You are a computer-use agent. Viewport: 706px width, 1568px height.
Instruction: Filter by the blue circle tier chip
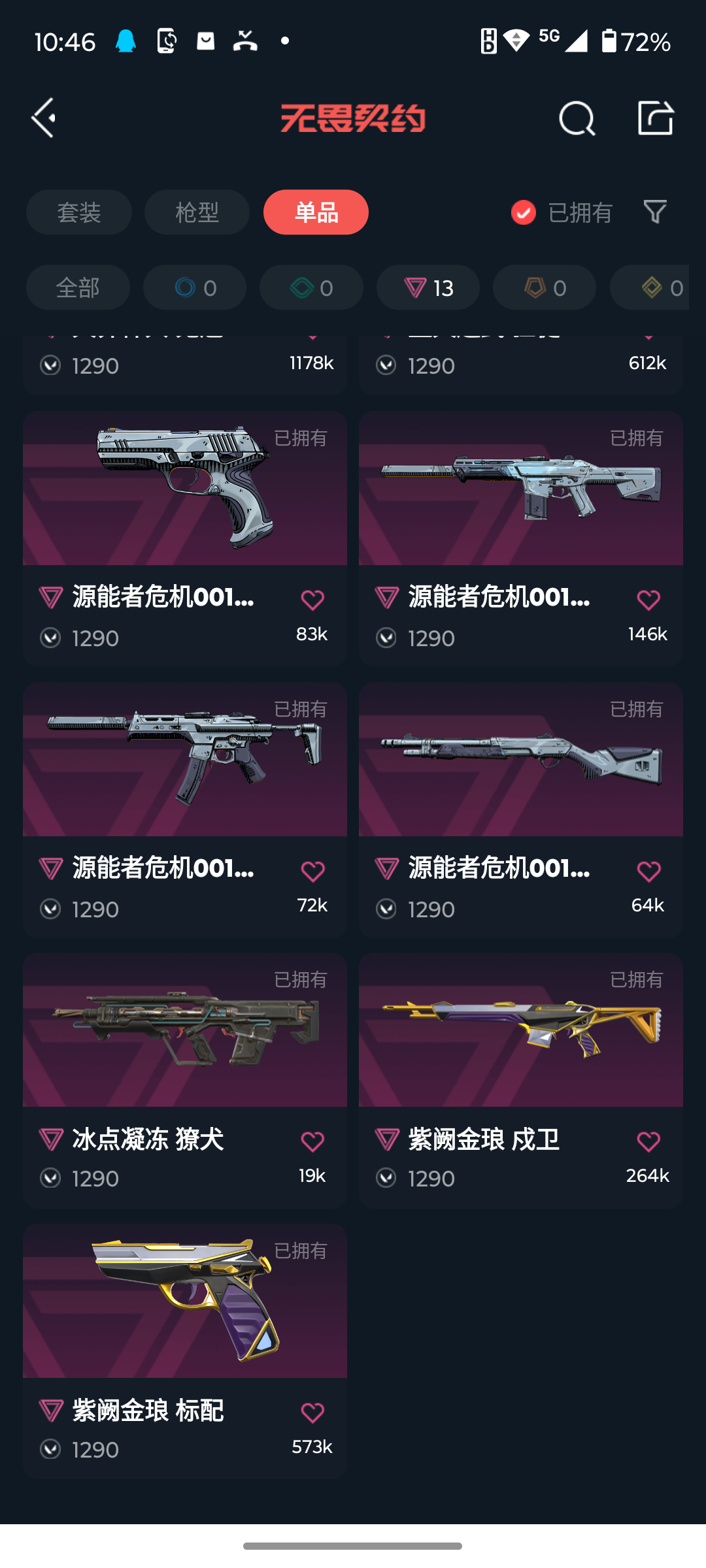coord(195,287)
